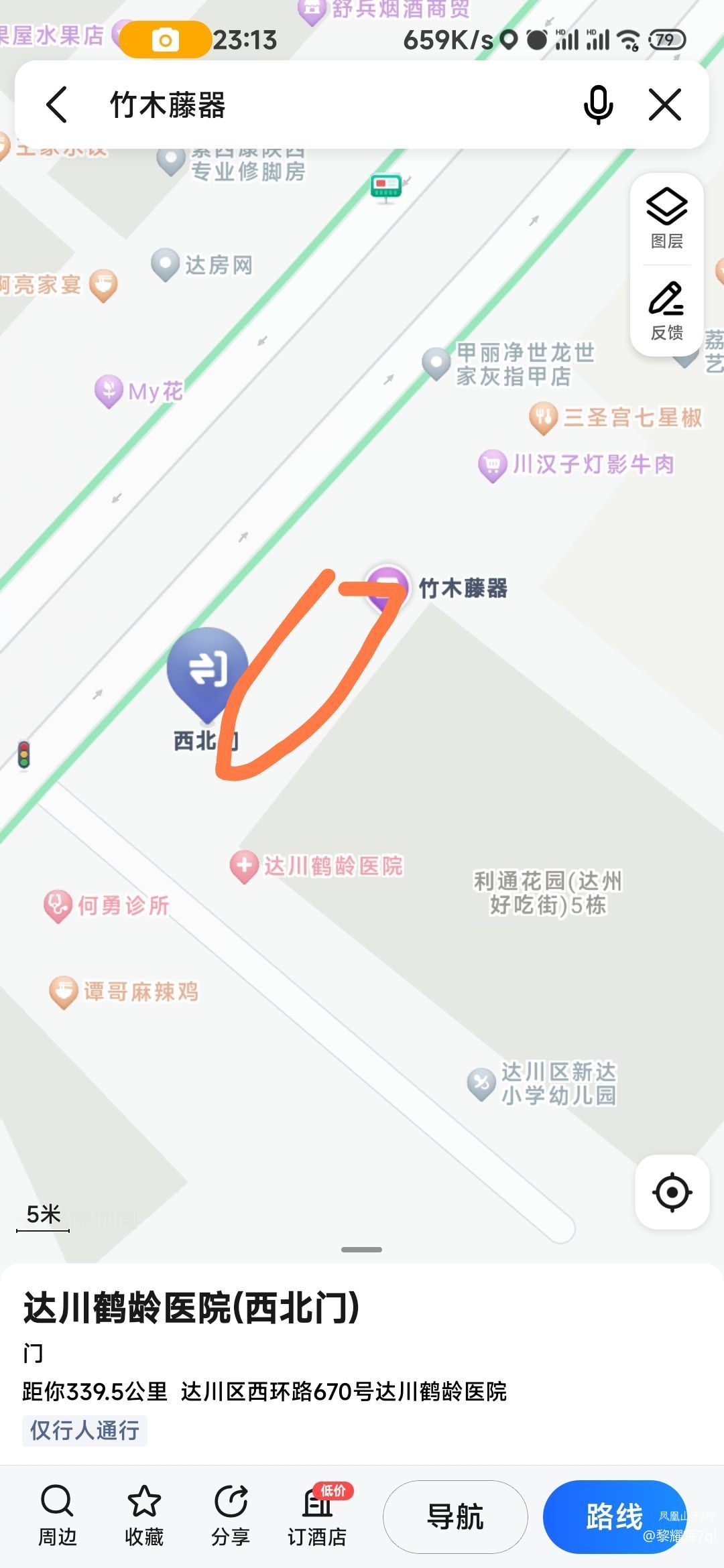Start 导航 navigation to the hospital gate
The height and width of the screenshot is (1568, 724).
coord(455,1516)
